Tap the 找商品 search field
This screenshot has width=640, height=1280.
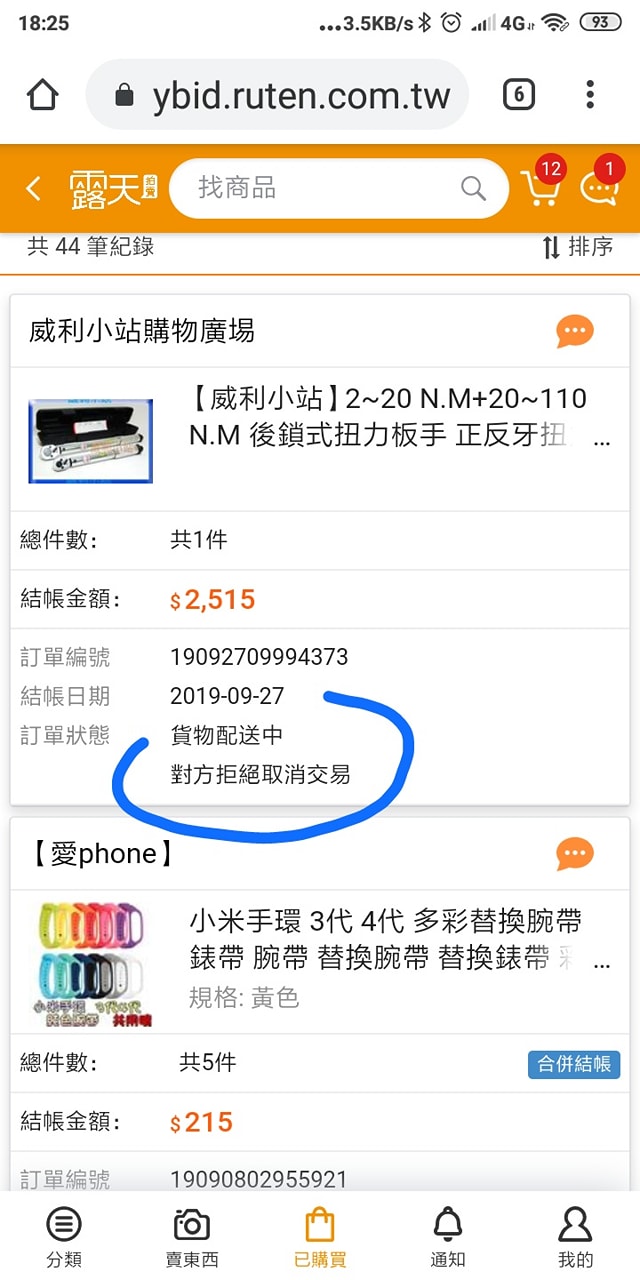click(320, 188)
